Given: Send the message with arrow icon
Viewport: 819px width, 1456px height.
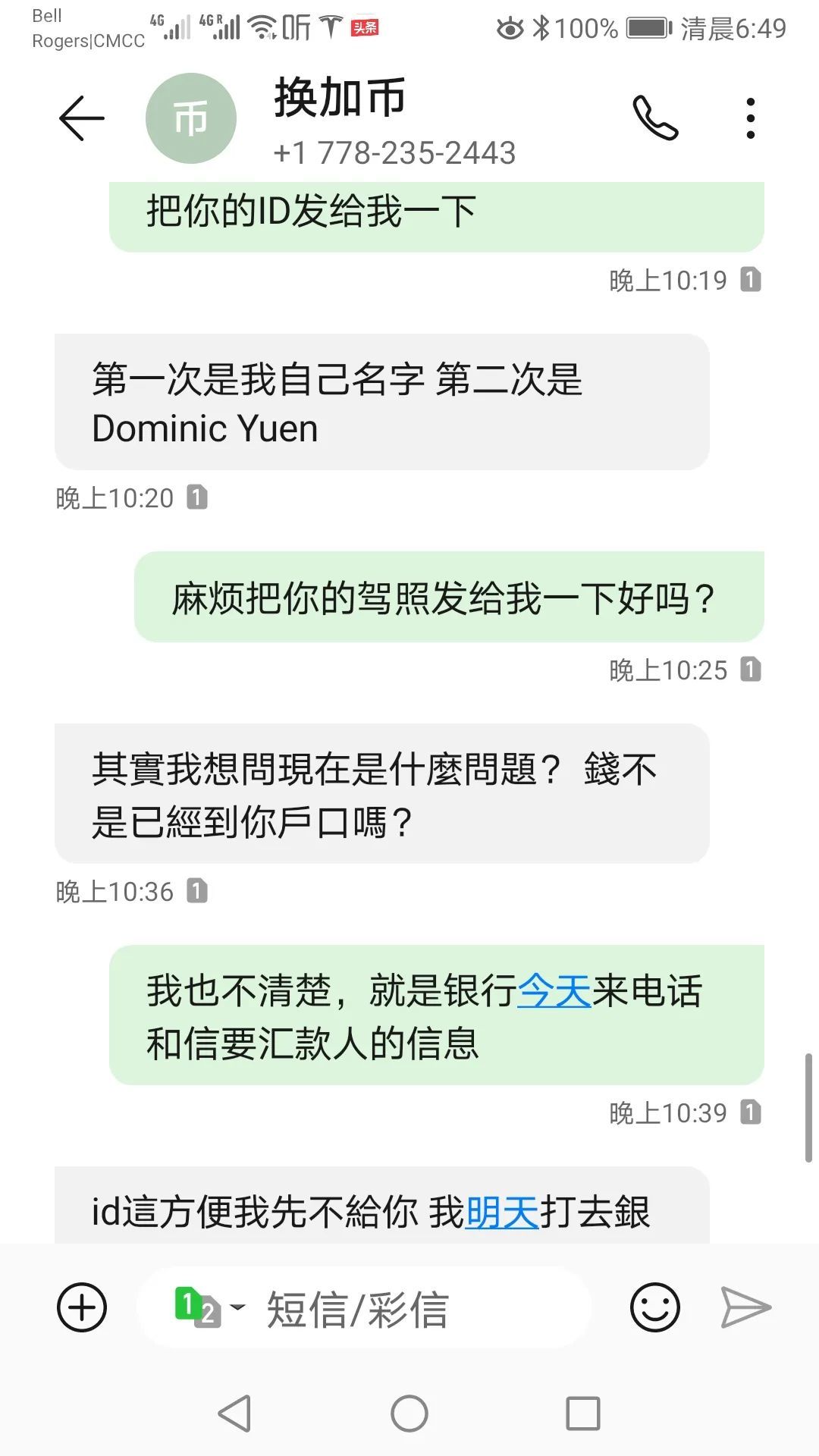Looking at the screenshot, I should click(745, 1307).
